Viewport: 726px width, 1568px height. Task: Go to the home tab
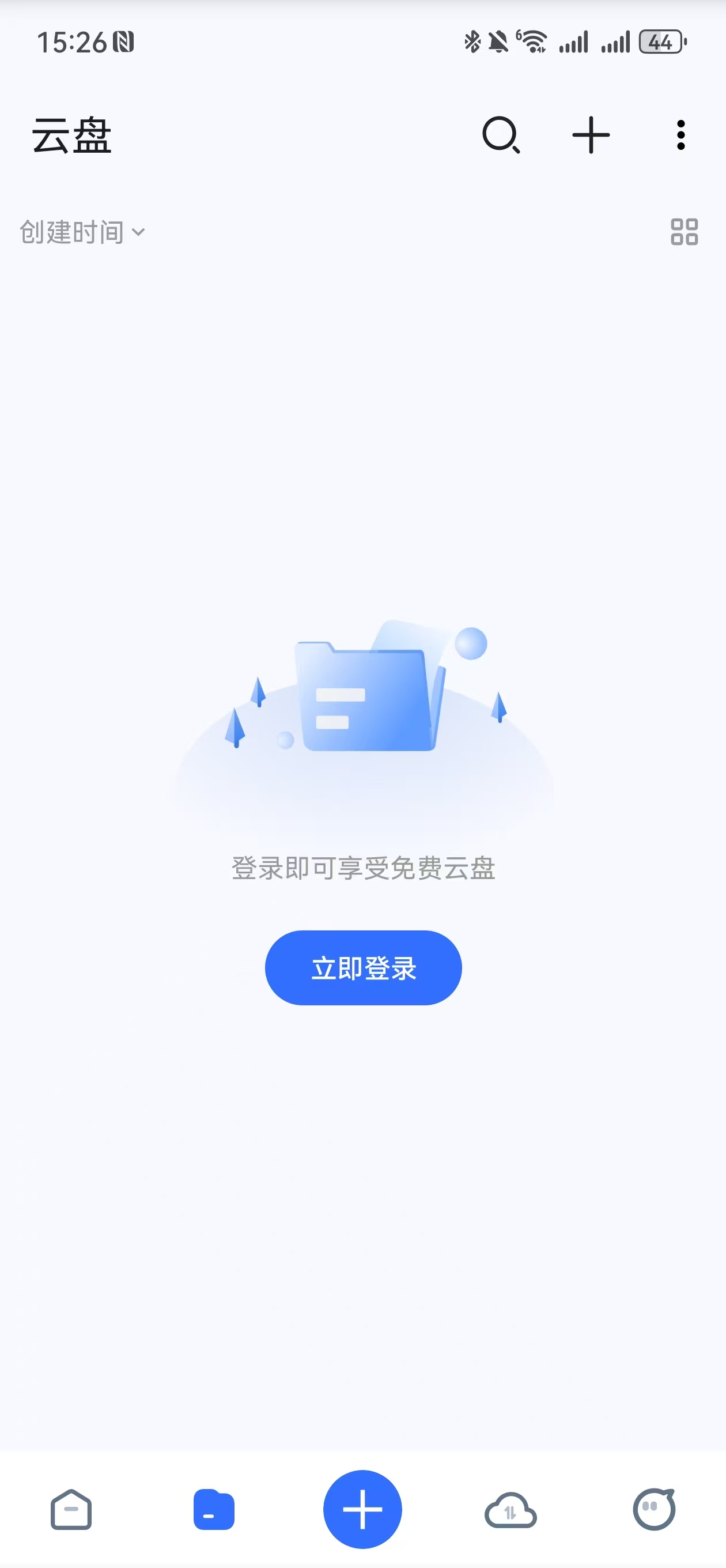pos(71,1510)
